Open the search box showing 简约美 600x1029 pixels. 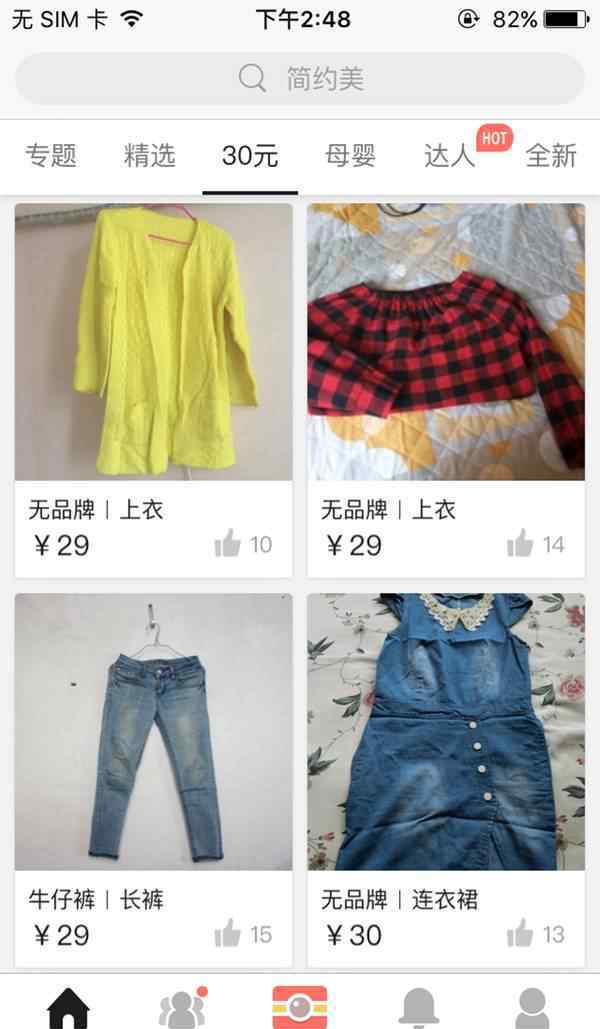tap(299, 79)
